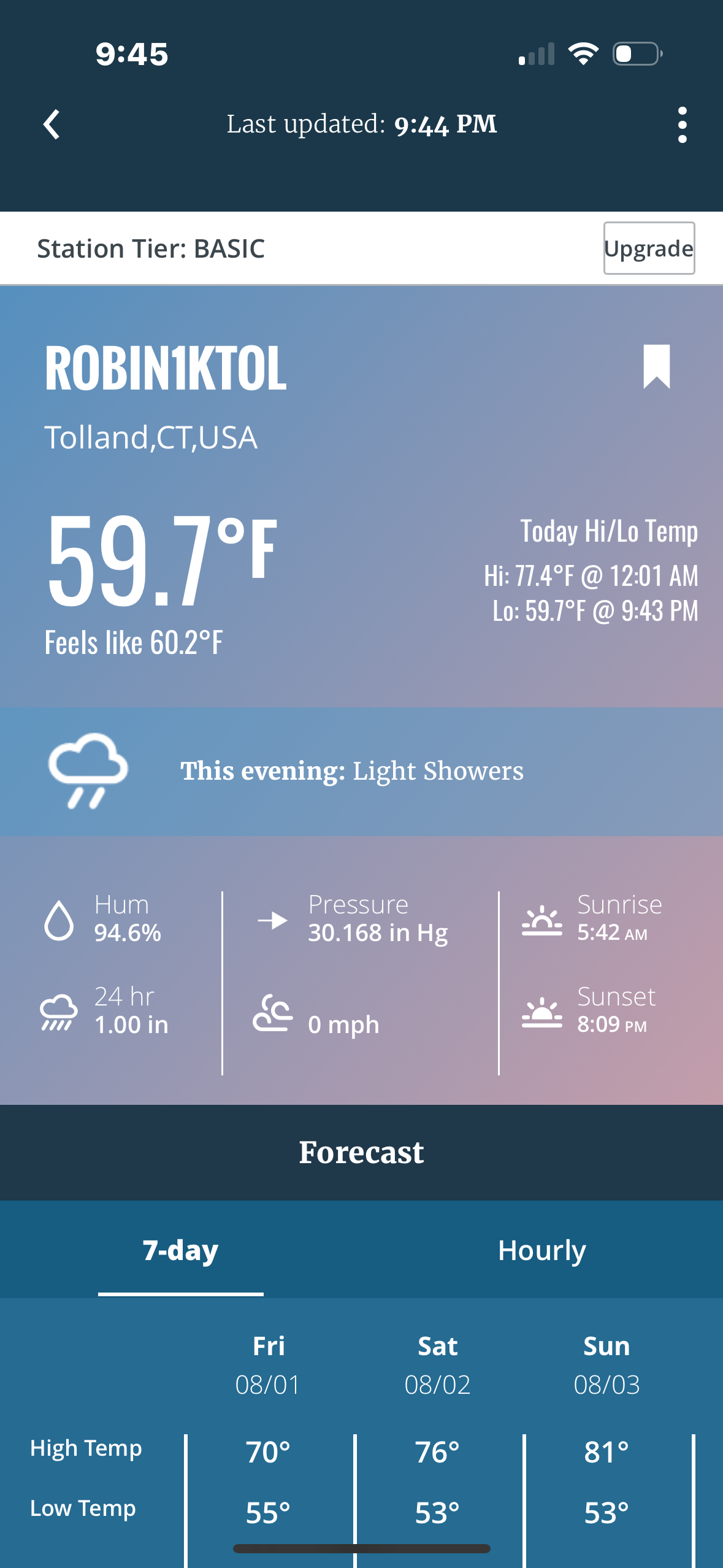This screenshot has height=1568, width=723.
Task: Switch to the Hourly forecast tab
Action: click(x=542, y=1250)
